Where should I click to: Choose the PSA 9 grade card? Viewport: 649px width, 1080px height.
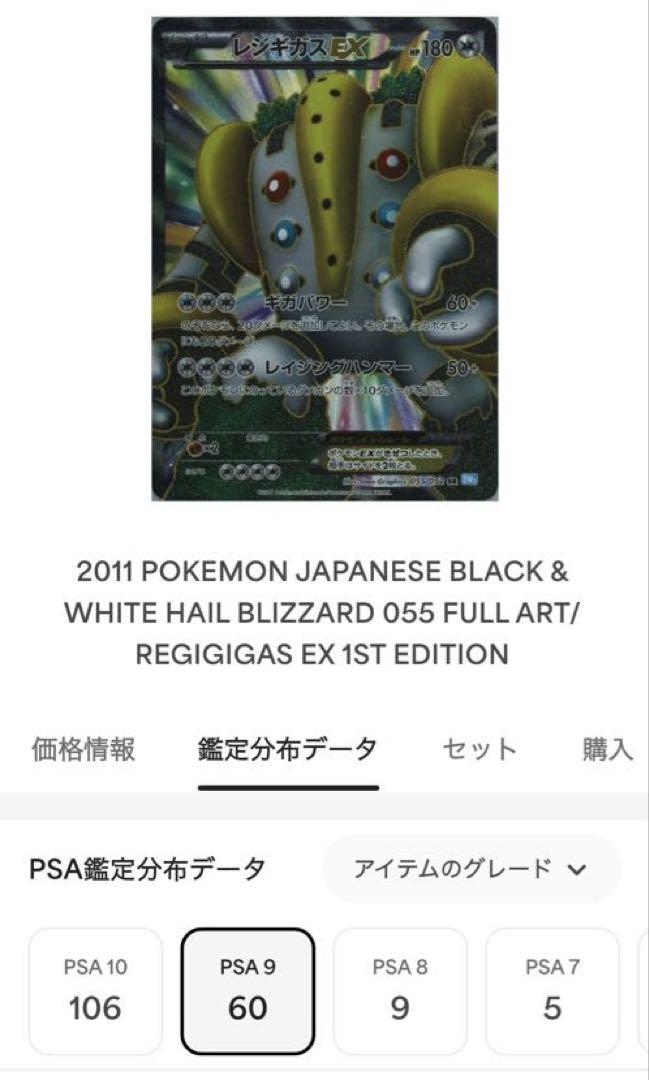248,991
